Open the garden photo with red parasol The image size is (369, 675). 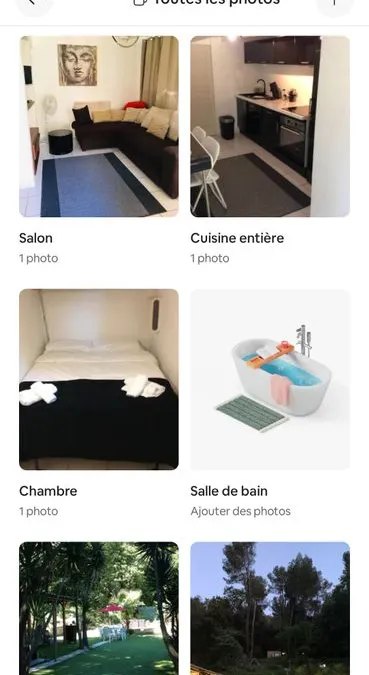tap(99, 608)
